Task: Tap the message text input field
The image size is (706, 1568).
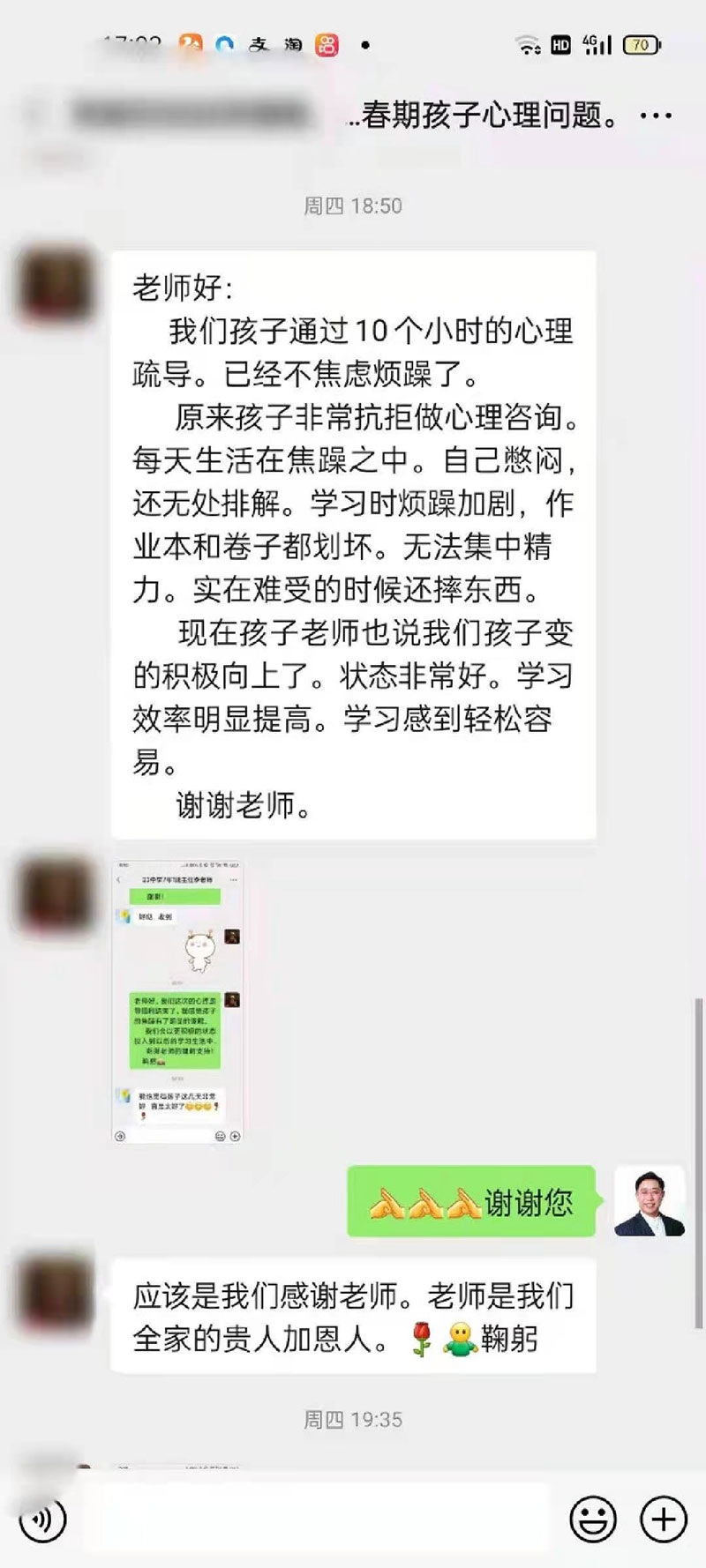Action: pos(318,1519)
